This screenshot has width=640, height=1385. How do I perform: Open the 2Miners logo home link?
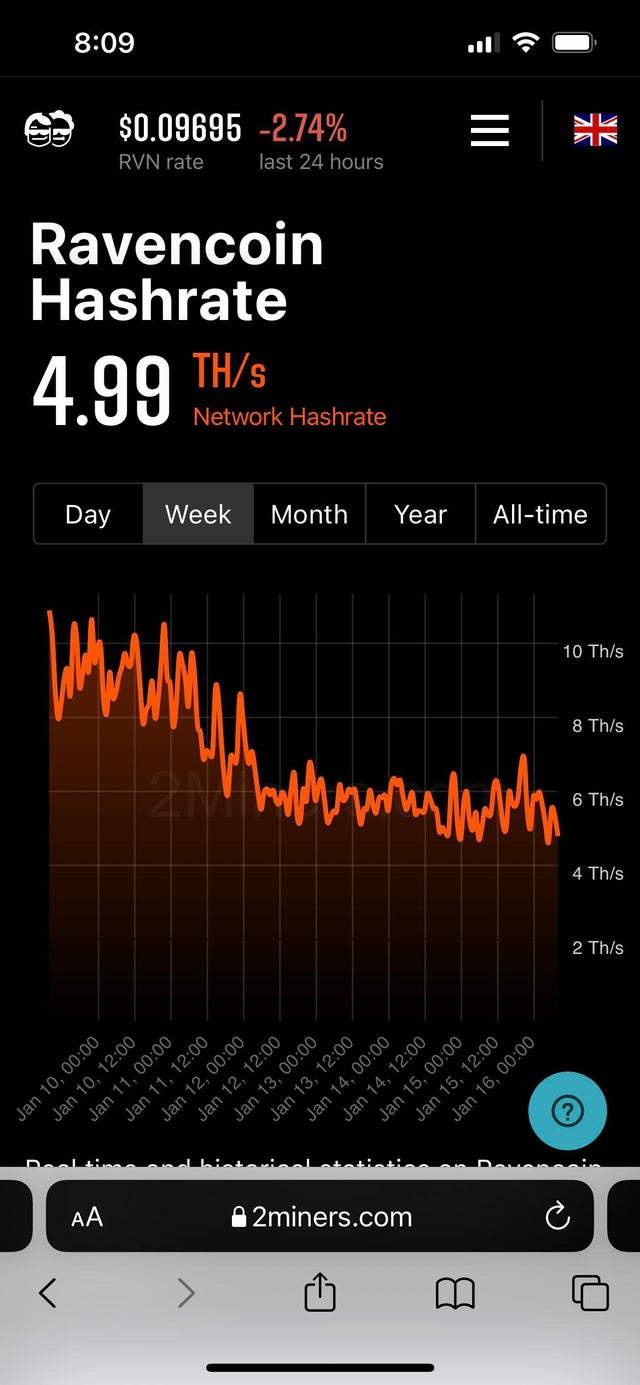tap(49, 130)
